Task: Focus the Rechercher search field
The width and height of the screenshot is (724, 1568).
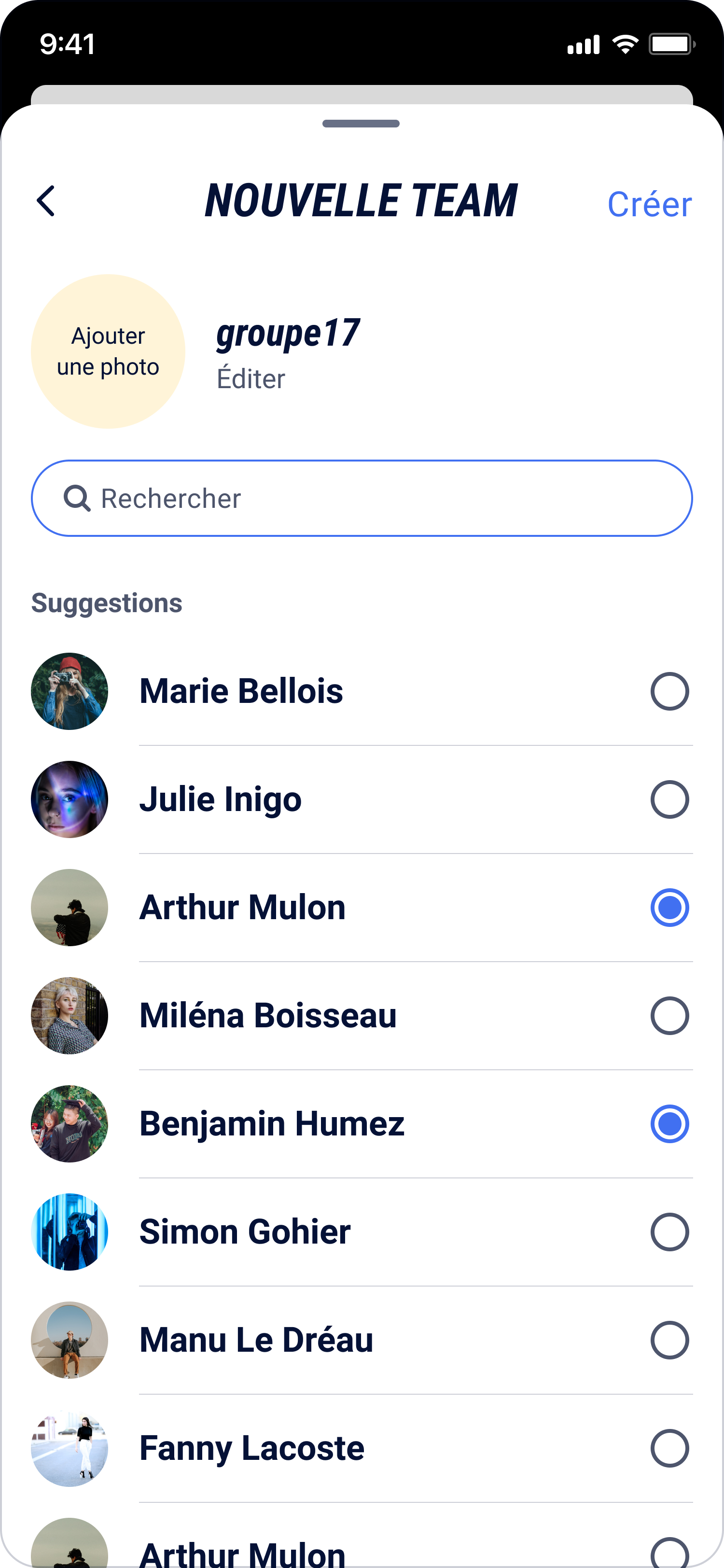Action: pyautogui.click(x=362, y=498)
